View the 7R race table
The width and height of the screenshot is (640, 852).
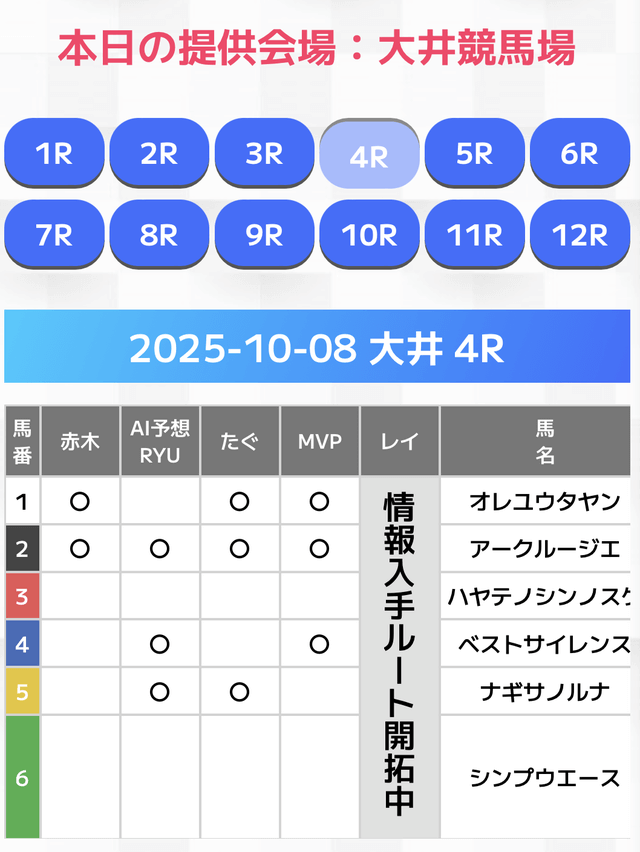[54, 235]
